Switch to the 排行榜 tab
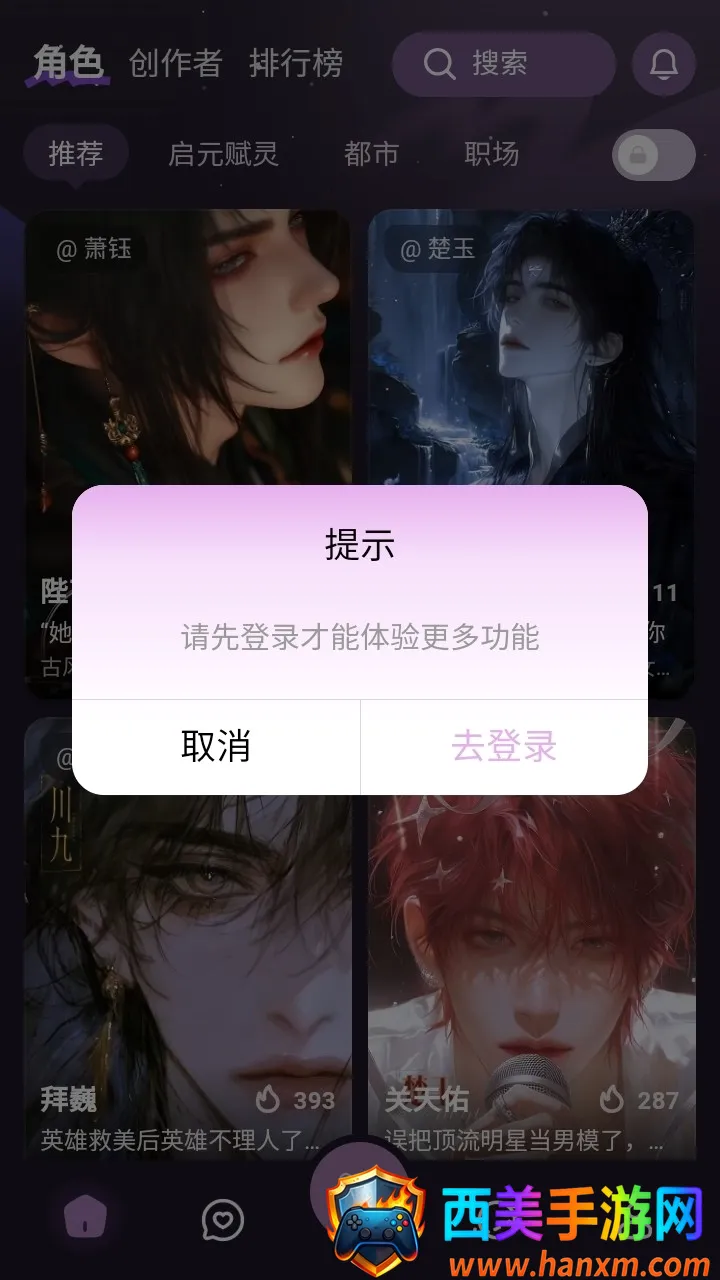 (296, 64)
